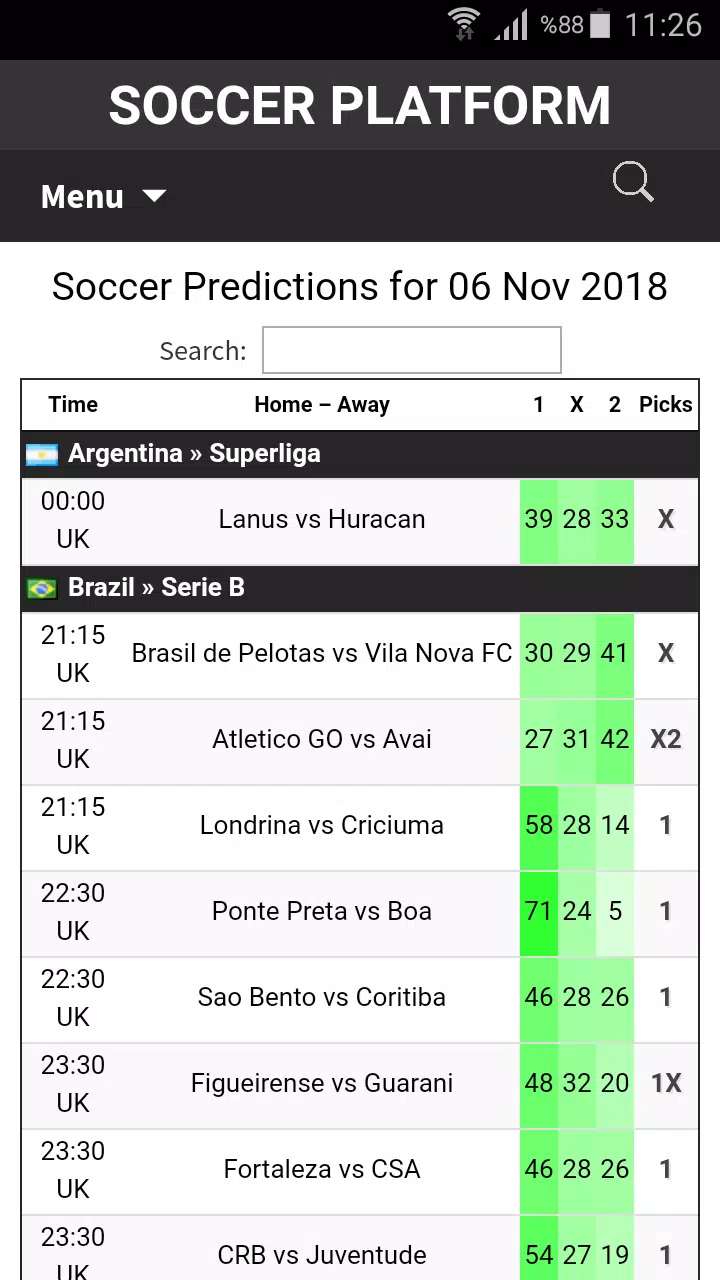This screenshot has width=720, height=1280.
Task: Open the SOCCER PLATFORM site title
Action: [360, 105]
